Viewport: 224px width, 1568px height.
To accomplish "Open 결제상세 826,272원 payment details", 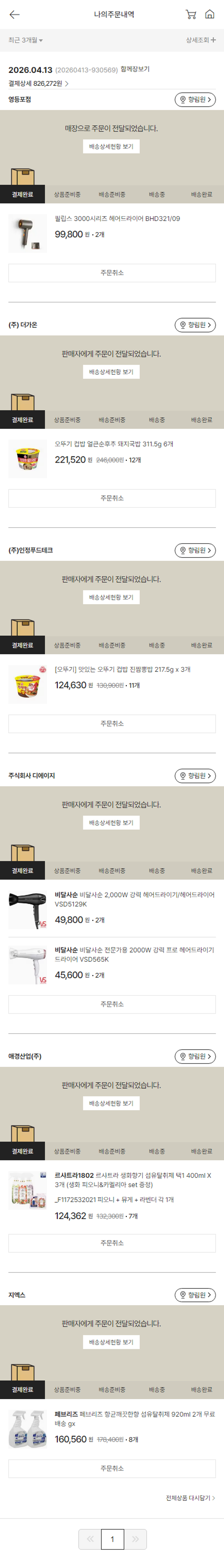I will (x=38, y=83).
